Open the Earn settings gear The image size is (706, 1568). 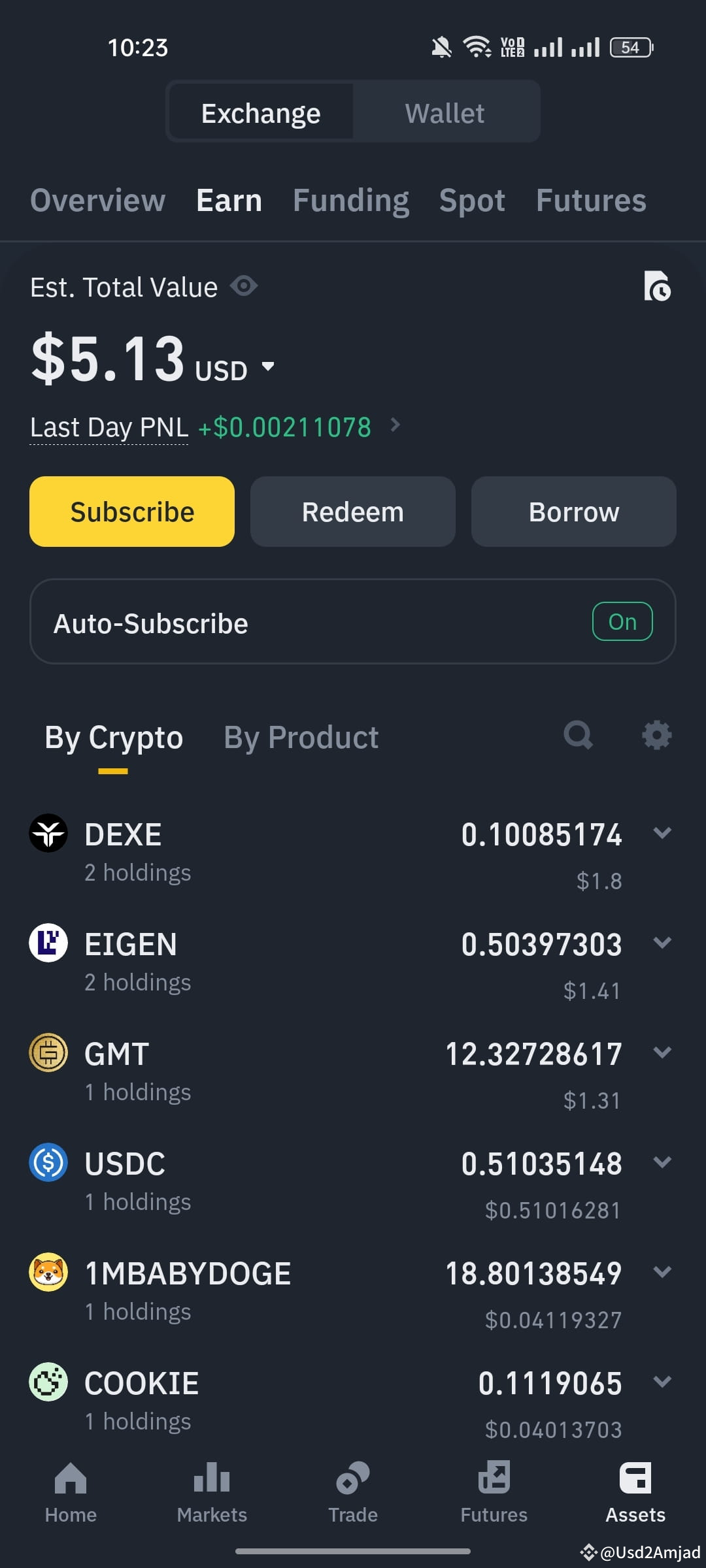pos(656,735)
